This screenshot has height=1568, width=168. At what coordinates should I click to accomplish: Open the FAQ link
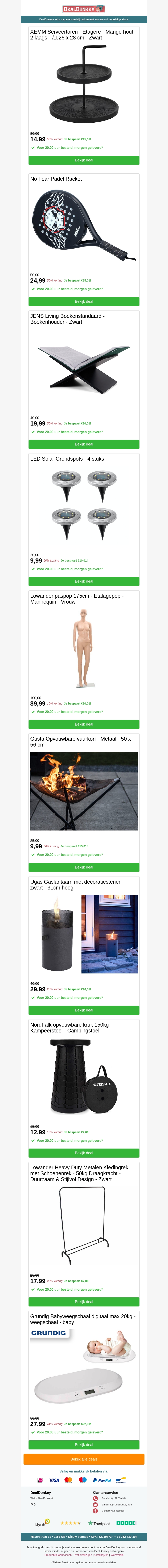pyautogui.click(x=33, y=1504)
